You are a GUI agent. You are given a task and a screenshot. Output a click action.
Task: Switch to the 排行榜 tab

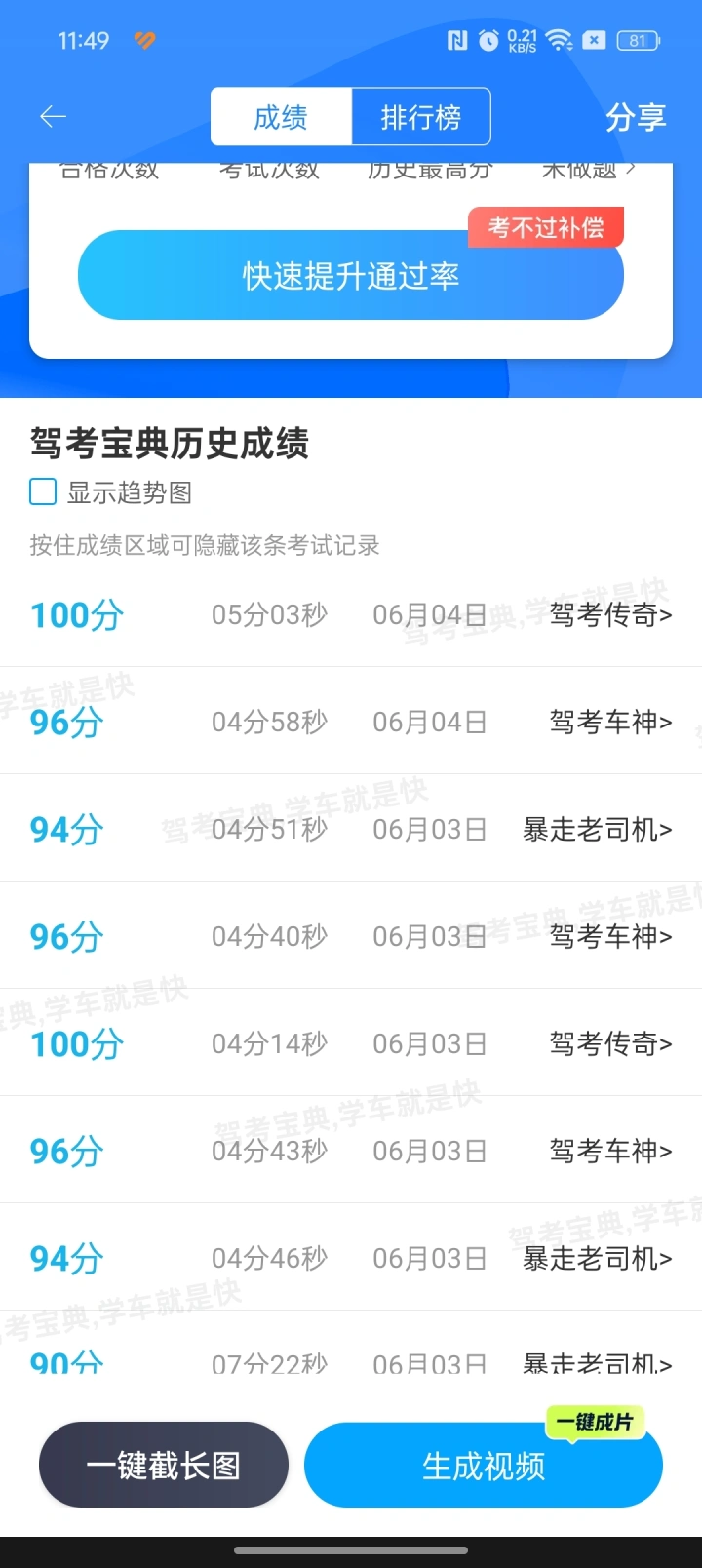point(420,117)
